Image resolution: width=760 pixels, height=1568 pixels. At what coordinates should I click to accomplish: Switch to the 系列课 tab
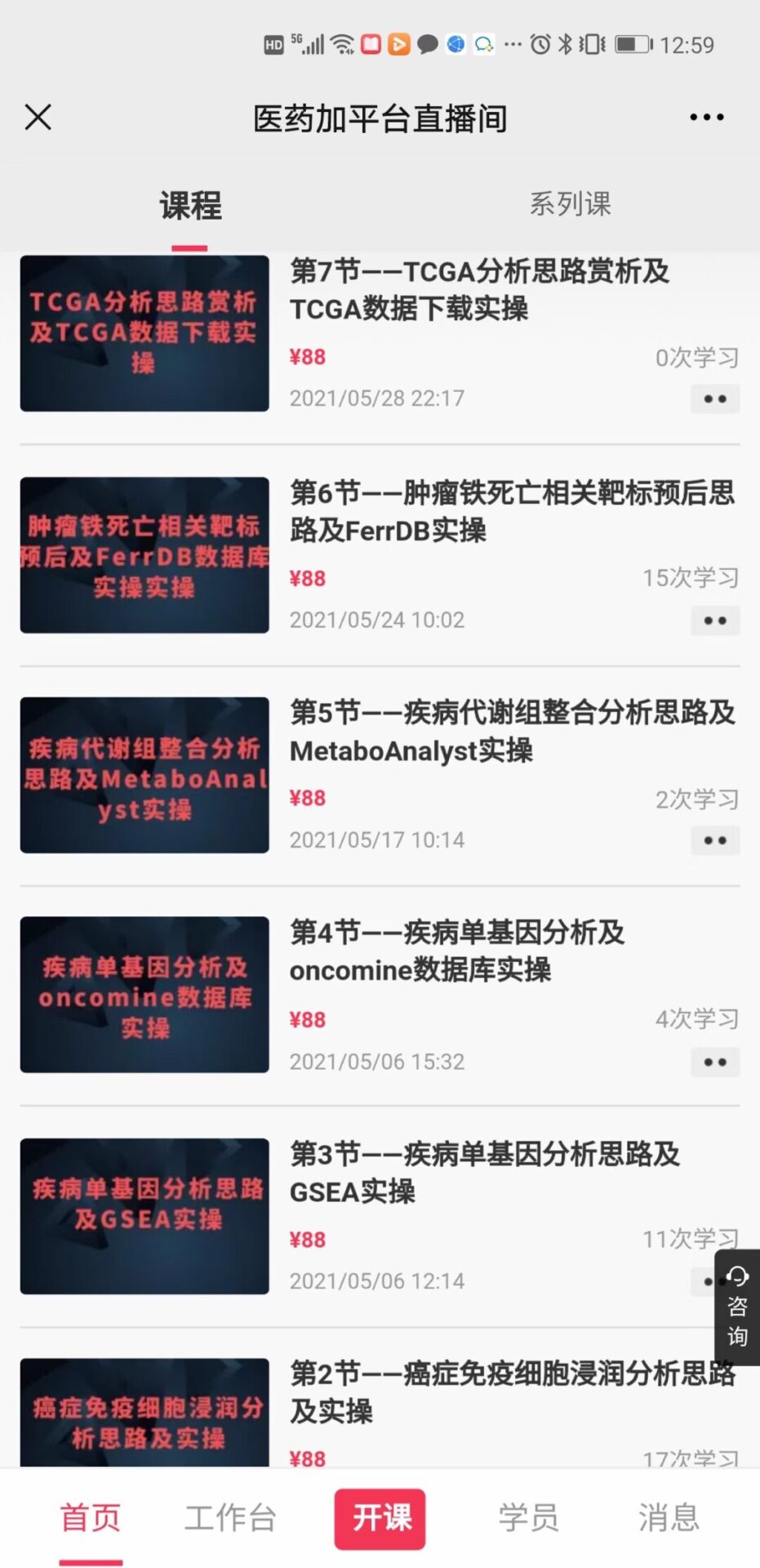pyautogui.click(x=570, y=204)
